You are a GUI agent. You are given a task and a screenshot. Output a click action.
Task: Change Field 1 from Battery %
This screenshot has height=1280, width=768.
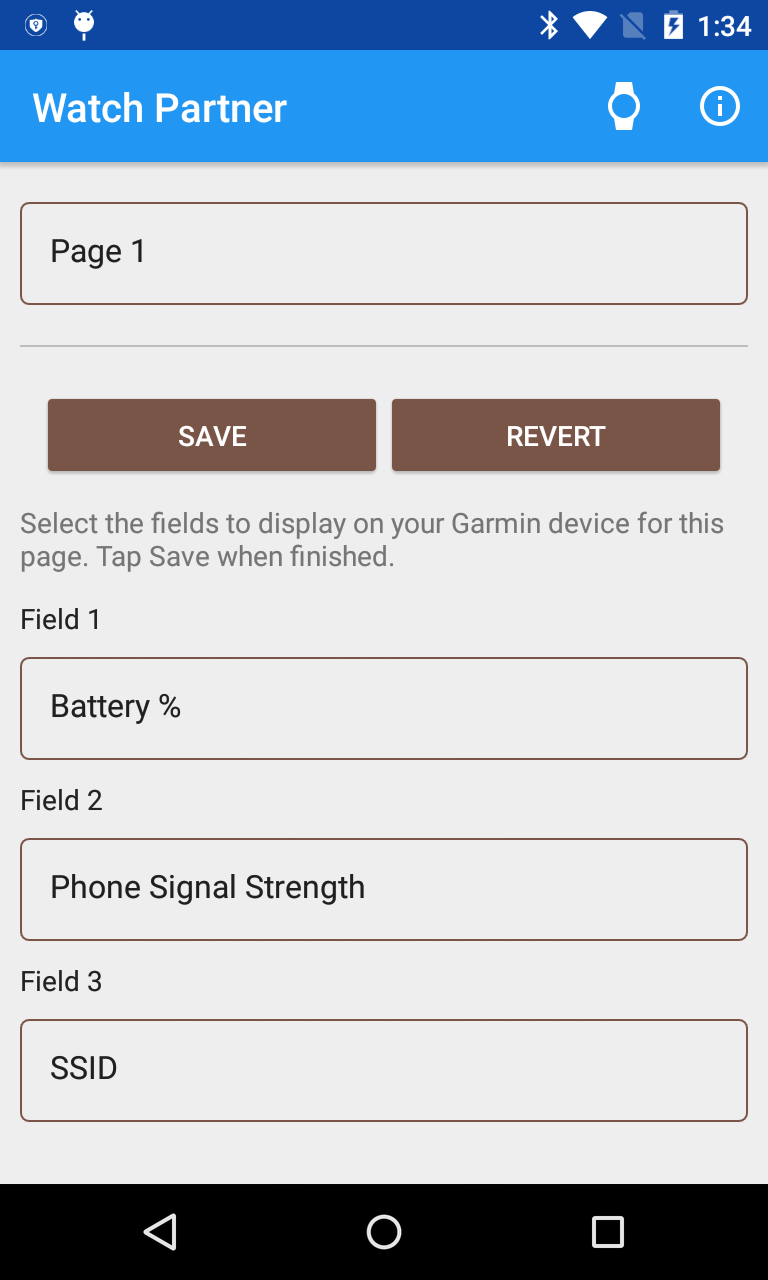point(384,708)
